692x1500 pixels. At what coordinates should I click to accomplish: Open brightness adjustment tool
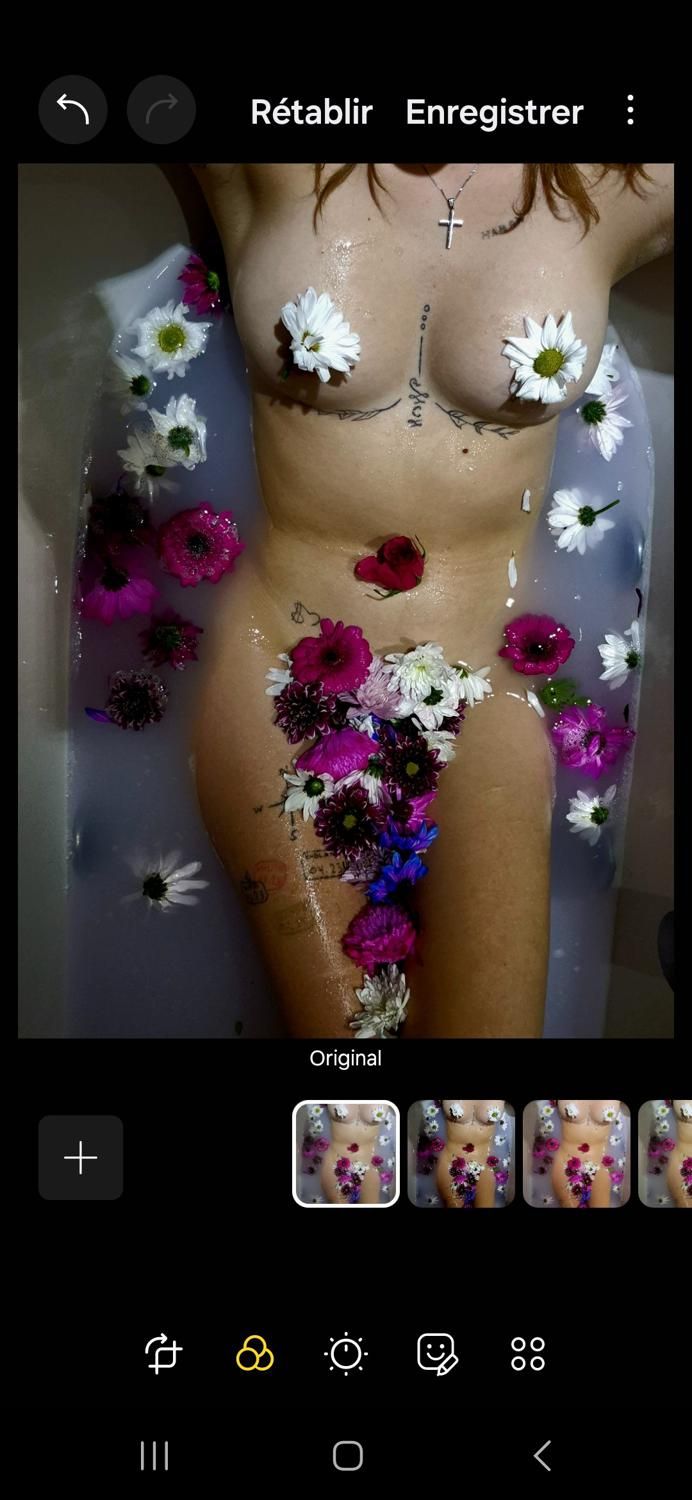point(346,1354)
